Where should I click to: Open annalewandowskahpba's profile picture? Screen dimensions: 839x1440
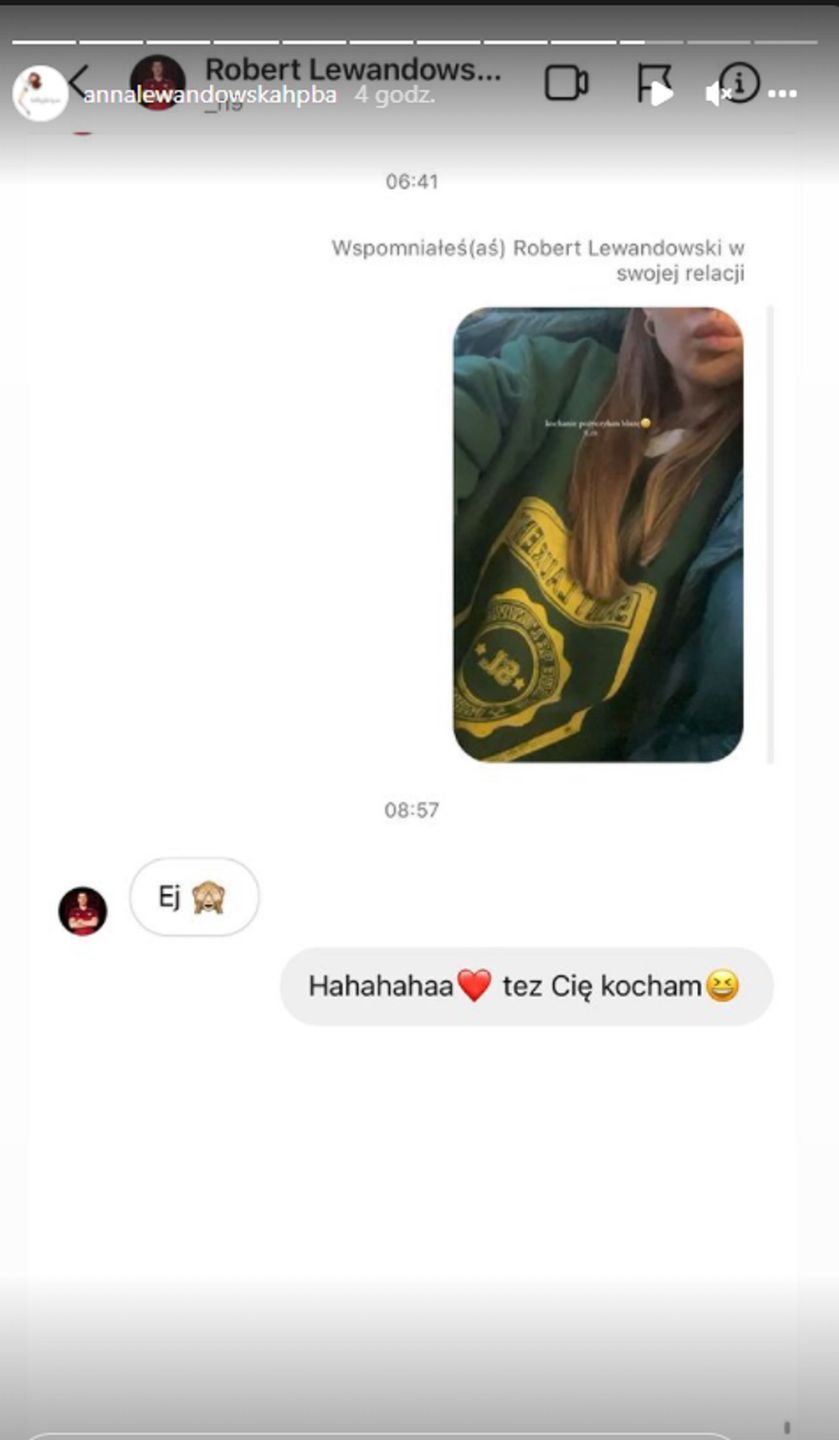[39, 94]
